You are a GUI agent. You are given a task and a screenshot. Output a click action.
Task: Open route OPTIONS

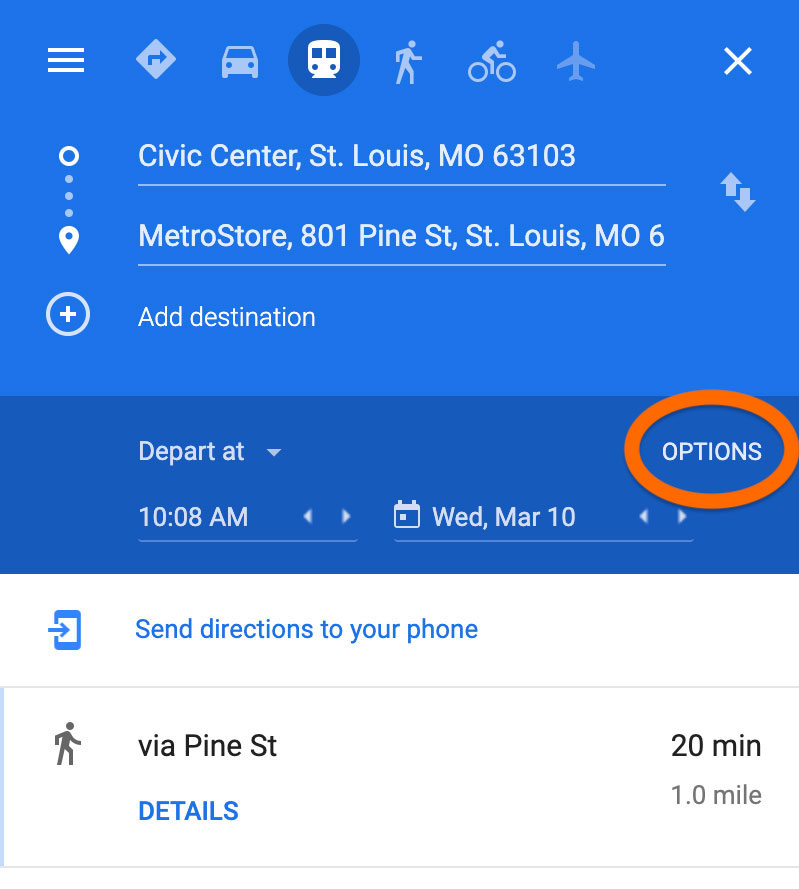[710, 451]
